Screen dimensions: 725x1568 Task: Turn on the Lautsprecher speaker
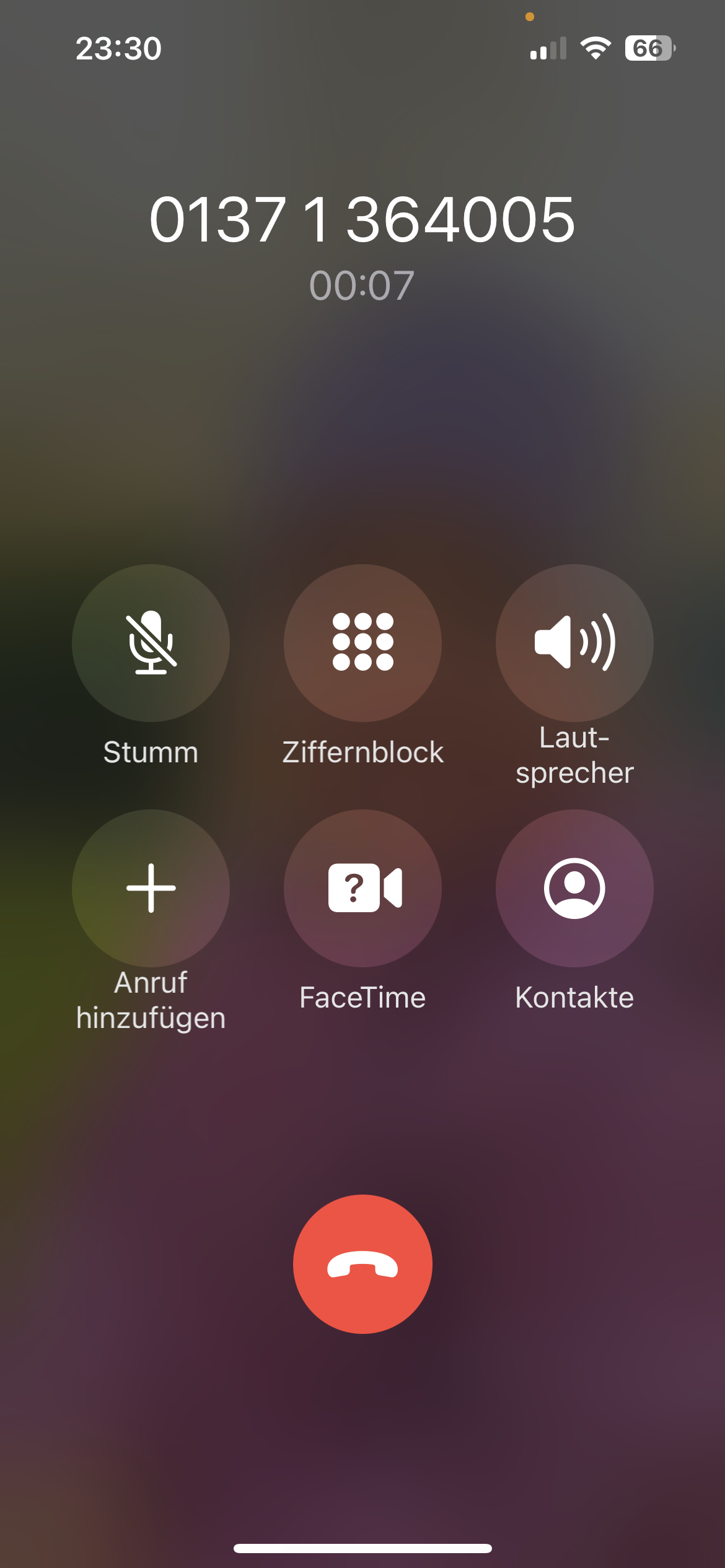(x=574, y=643)
